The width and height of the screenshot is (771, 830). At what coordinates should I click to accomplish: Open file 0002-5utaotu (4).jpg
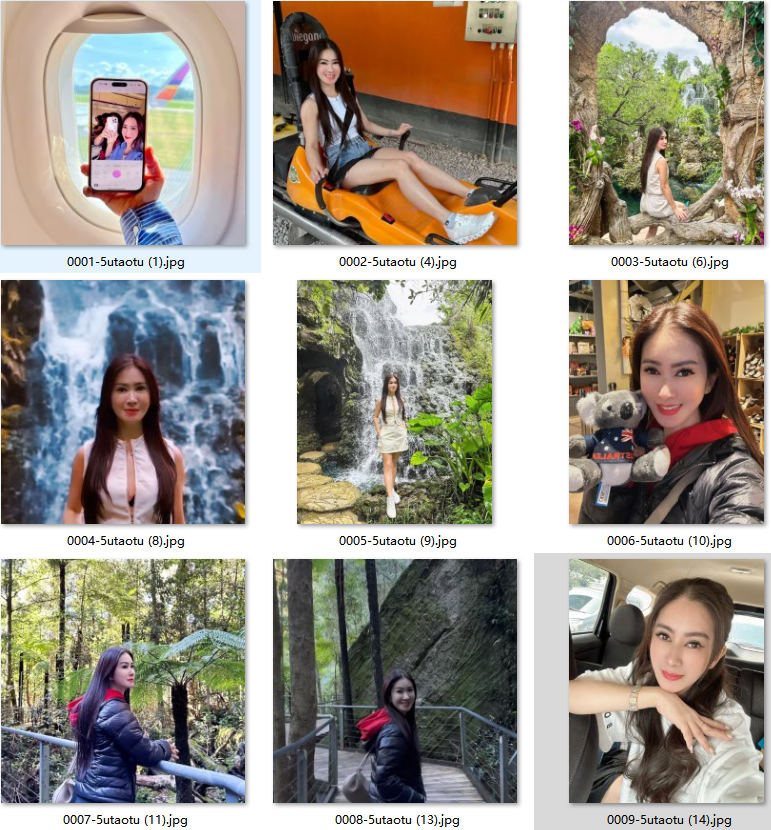(x=395, y=123)
